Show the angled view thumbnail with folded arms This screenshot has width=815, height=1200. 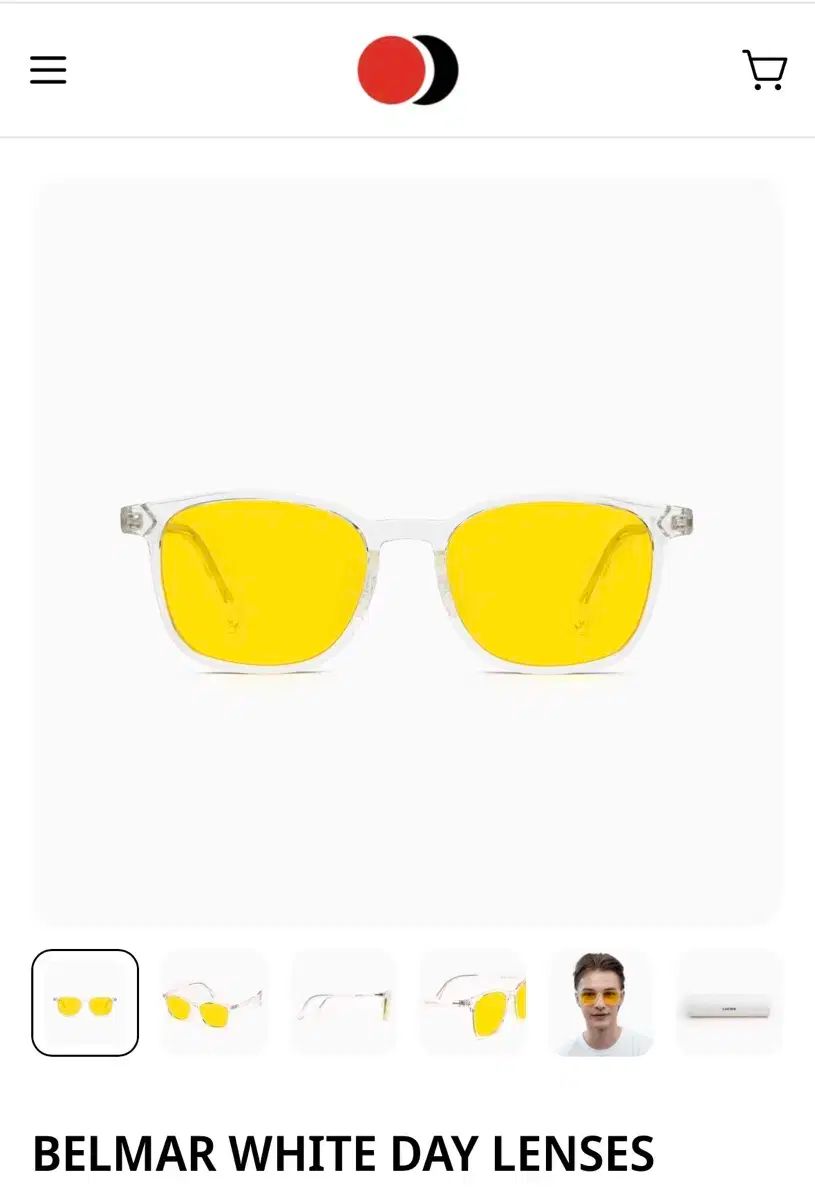click(214, 1002)
